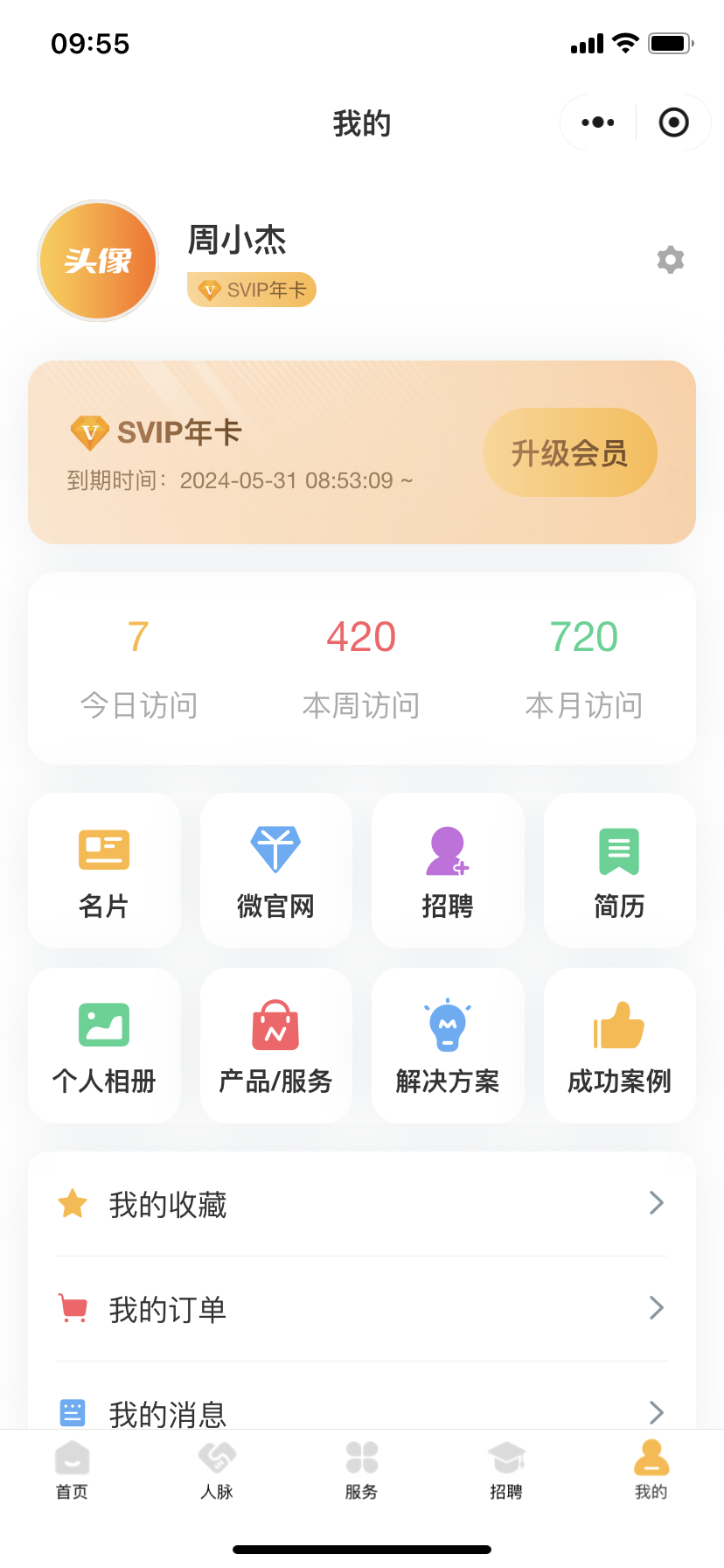This screenshot has height=1568, width=724.
Task: Tap the 升级会员 upgrade button
Action: (570, 452)
